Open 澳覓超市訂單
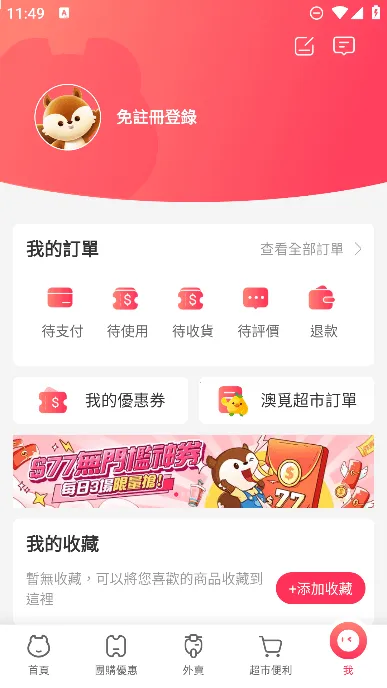Viewport: 387px width, 688px height. coord(286,400)
